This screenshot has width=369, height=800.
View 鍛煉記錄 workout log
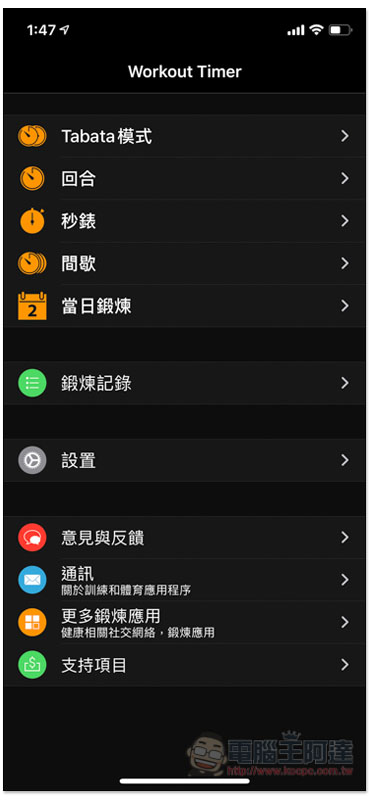coord(184,383)
